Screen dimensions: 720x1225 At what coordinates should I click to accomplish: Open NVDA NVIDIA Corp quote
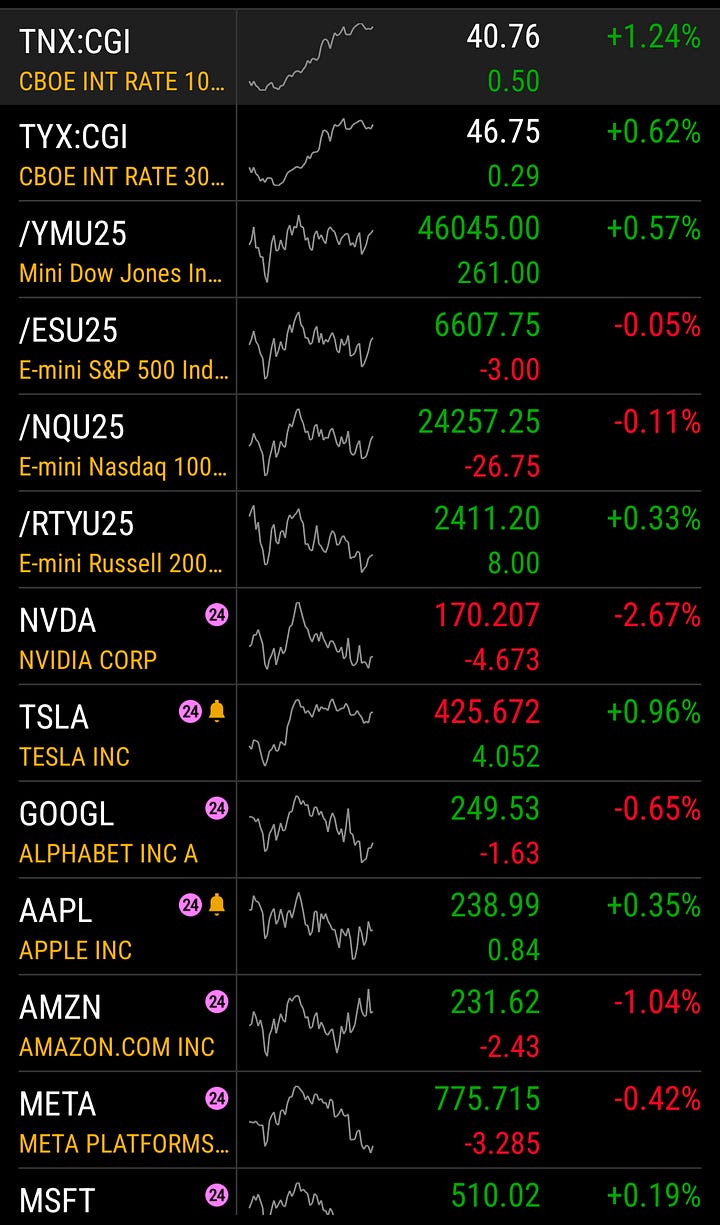click(x=360, y=637)
